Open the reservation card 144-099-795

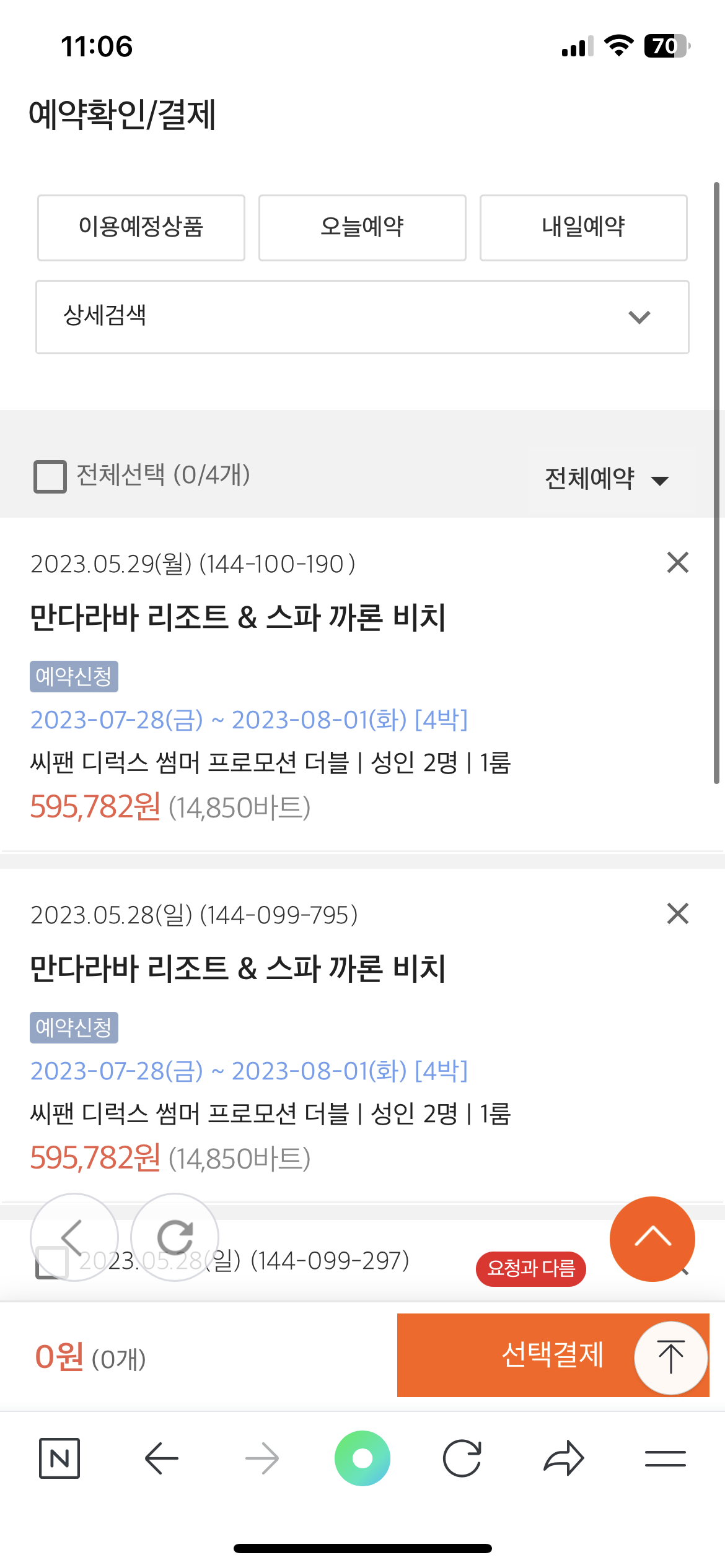click(362, 1035)
